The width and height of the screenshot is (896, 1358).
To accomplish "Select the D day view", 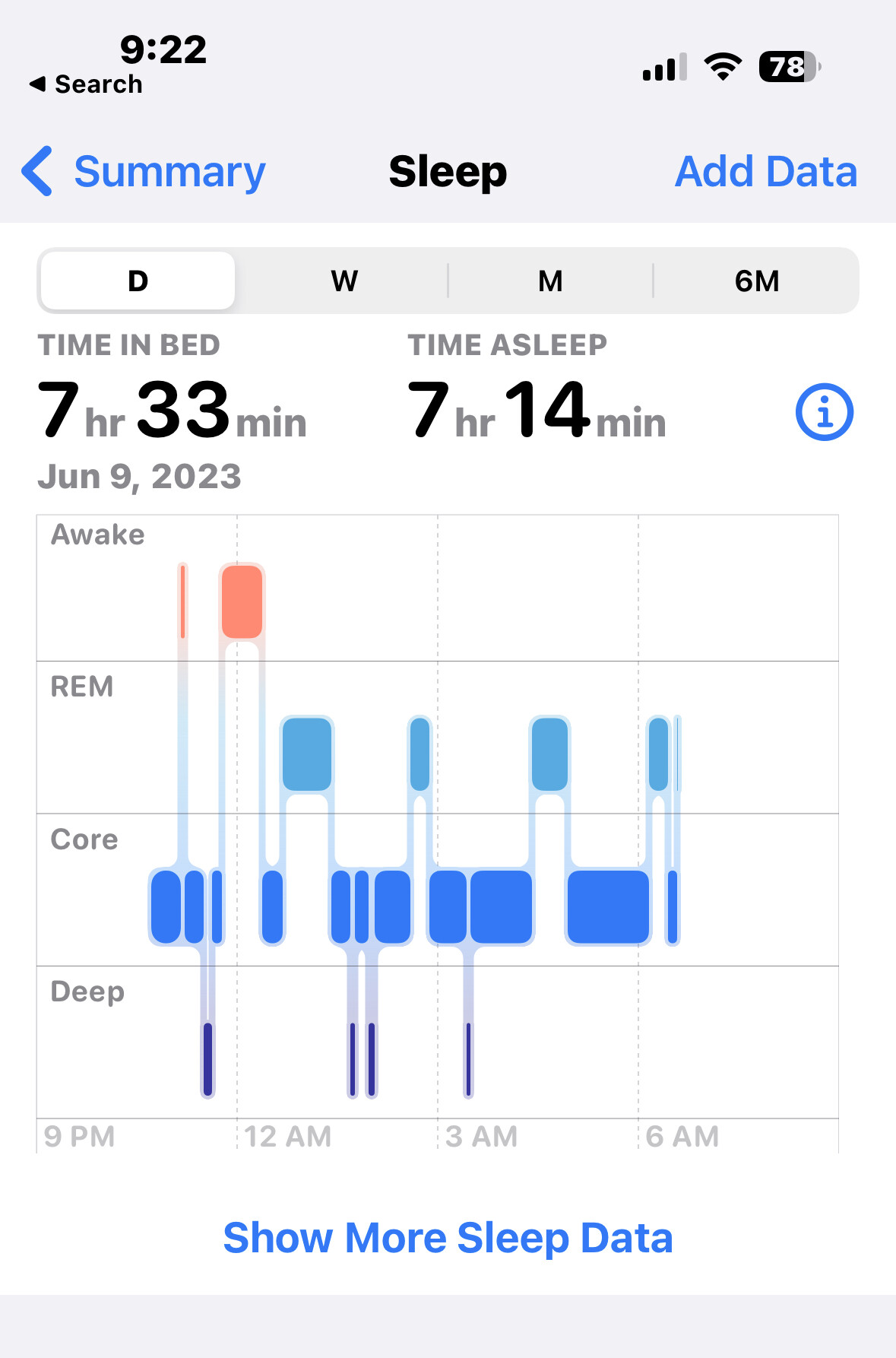I will pos(138,281).
